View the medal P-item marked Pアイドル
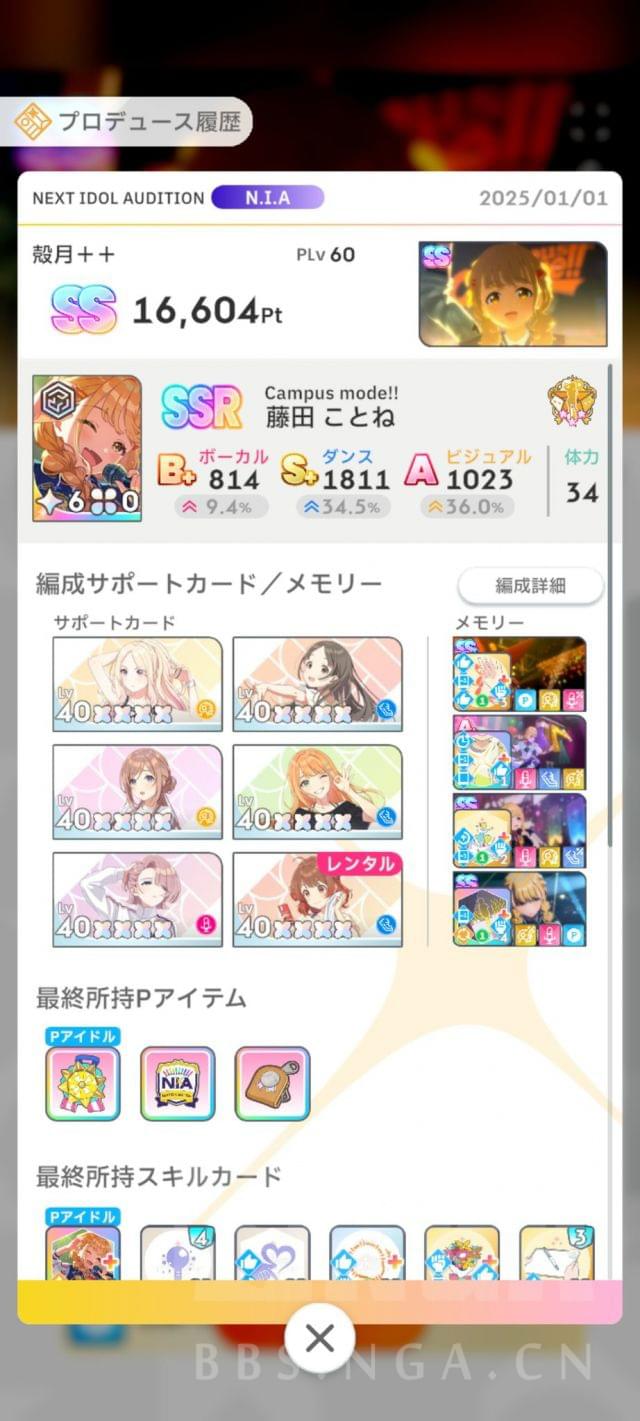This screenshot has height=1421, width=640. [x=82, y=1083]
